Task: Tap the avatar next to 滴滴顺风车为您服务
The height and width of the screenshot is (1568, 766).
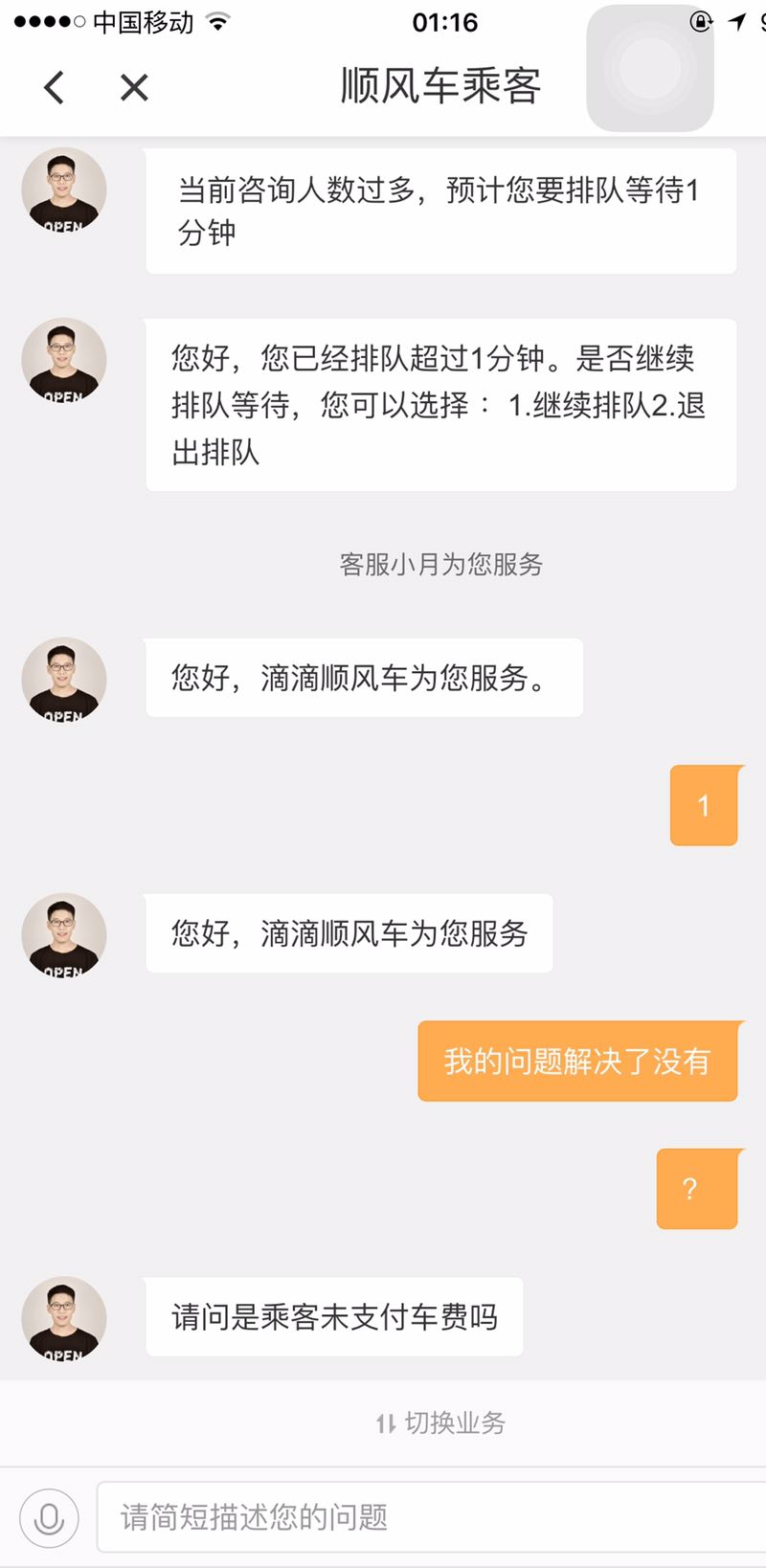Action: coord(63,680)
